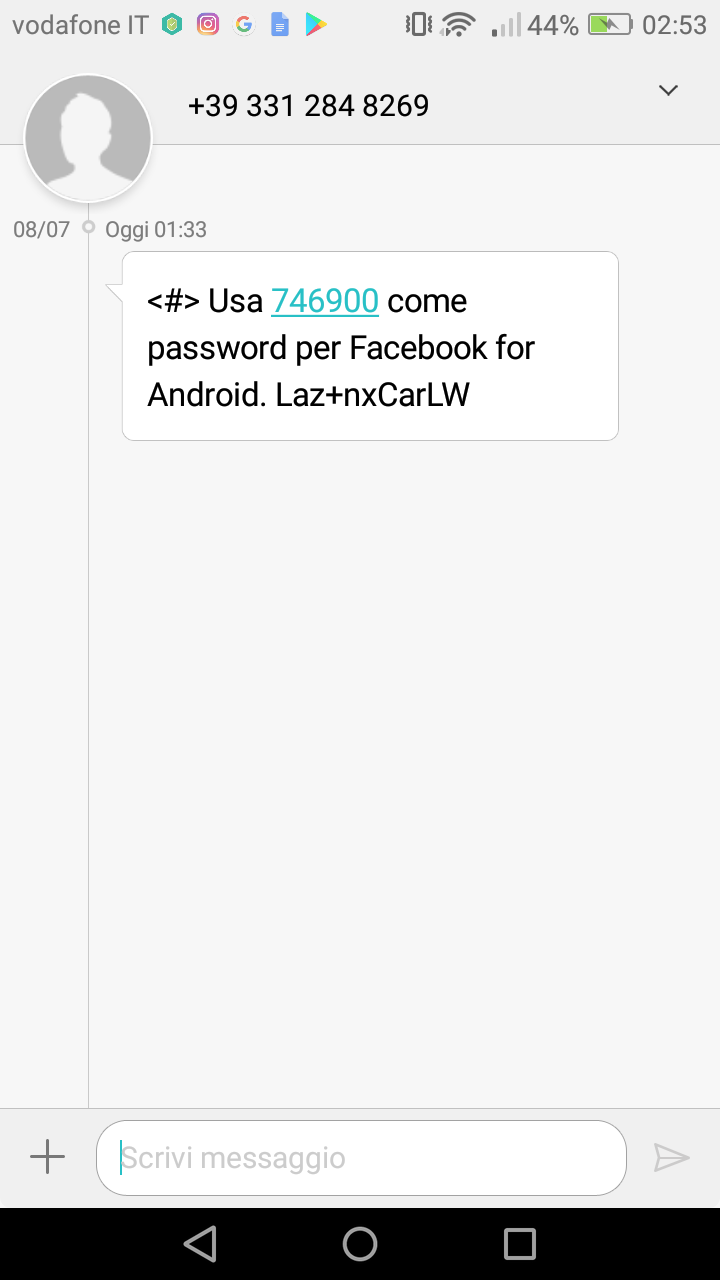Focus the Scrivi messaggio text field
This screenshot has width=720, height=1280.
(x=360, y=1158)
